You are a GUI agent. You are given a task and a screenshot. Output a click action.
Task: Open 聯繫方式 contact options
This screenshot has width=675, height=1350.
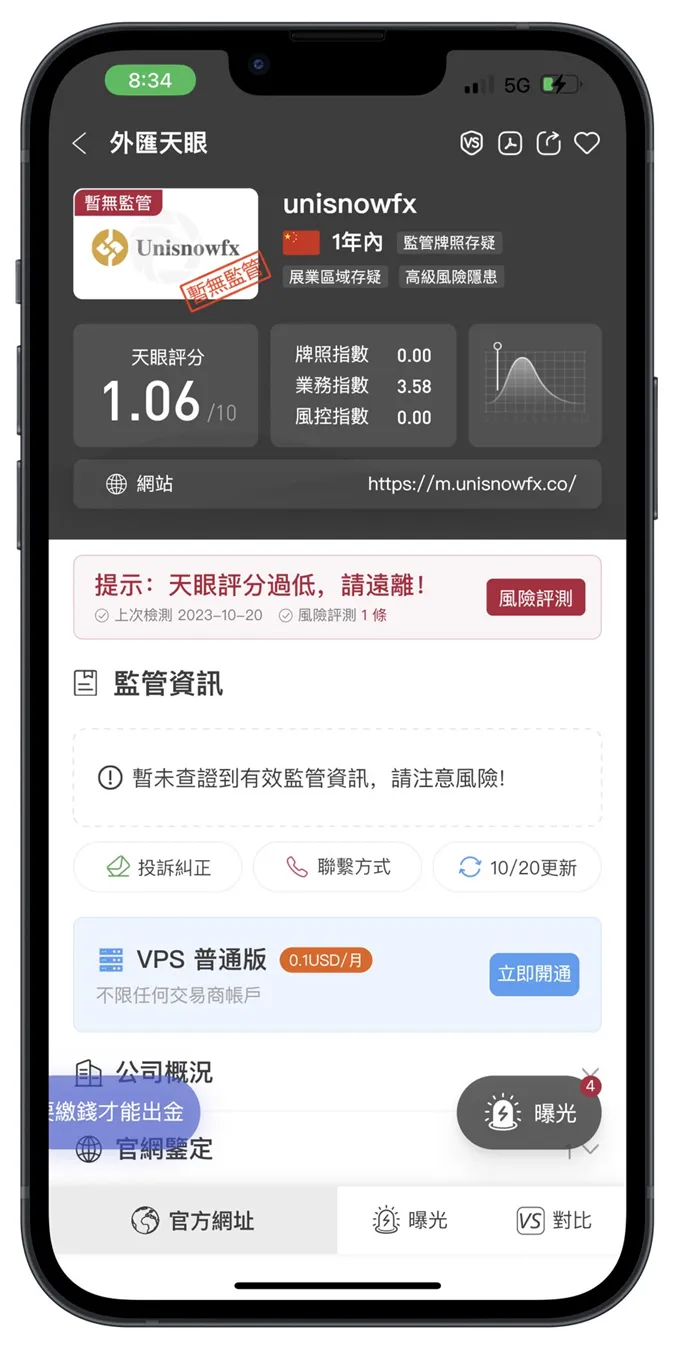(338, 867)
